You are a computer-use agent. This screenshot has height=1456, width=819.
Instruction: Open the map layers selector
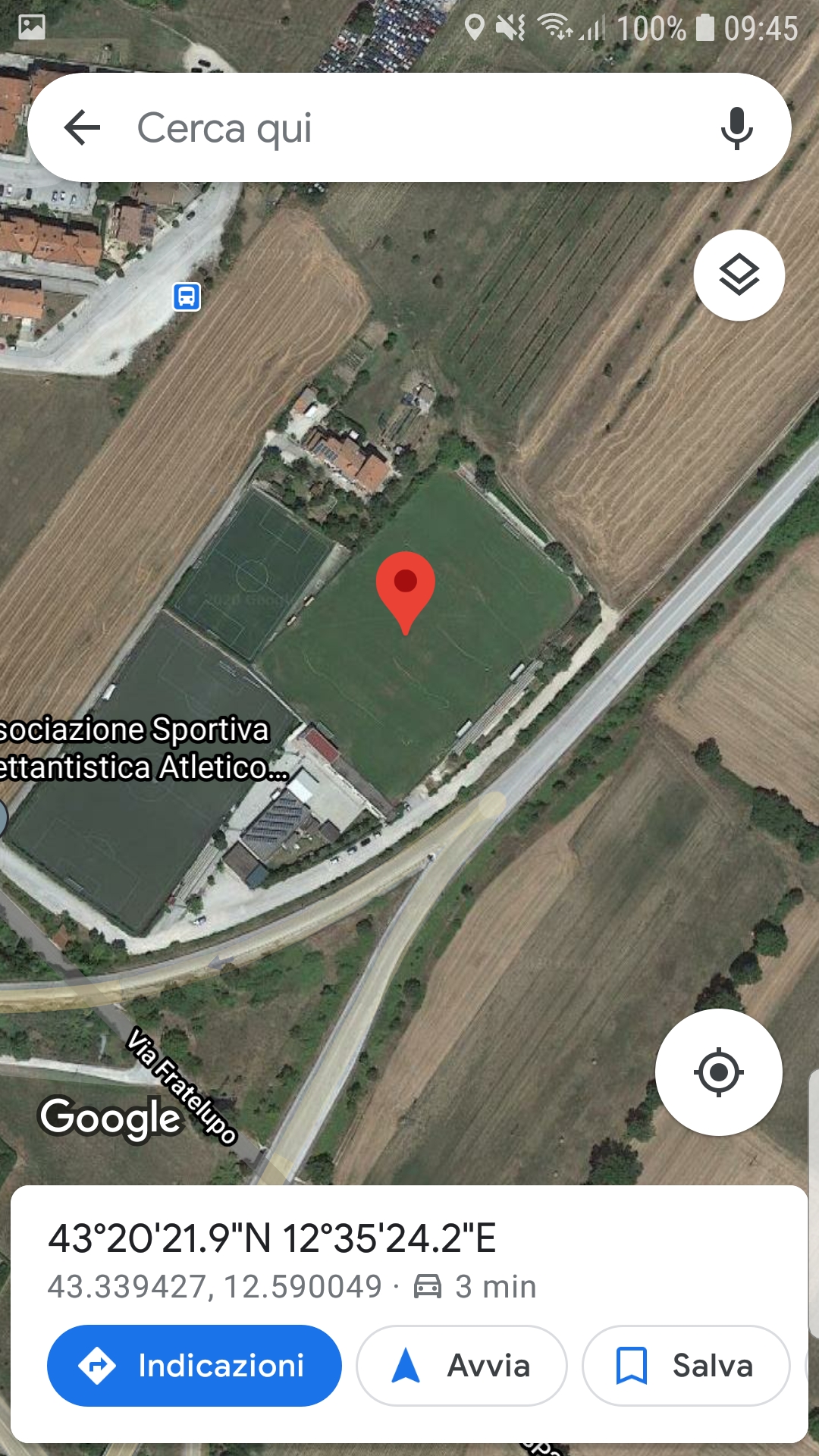739,275
